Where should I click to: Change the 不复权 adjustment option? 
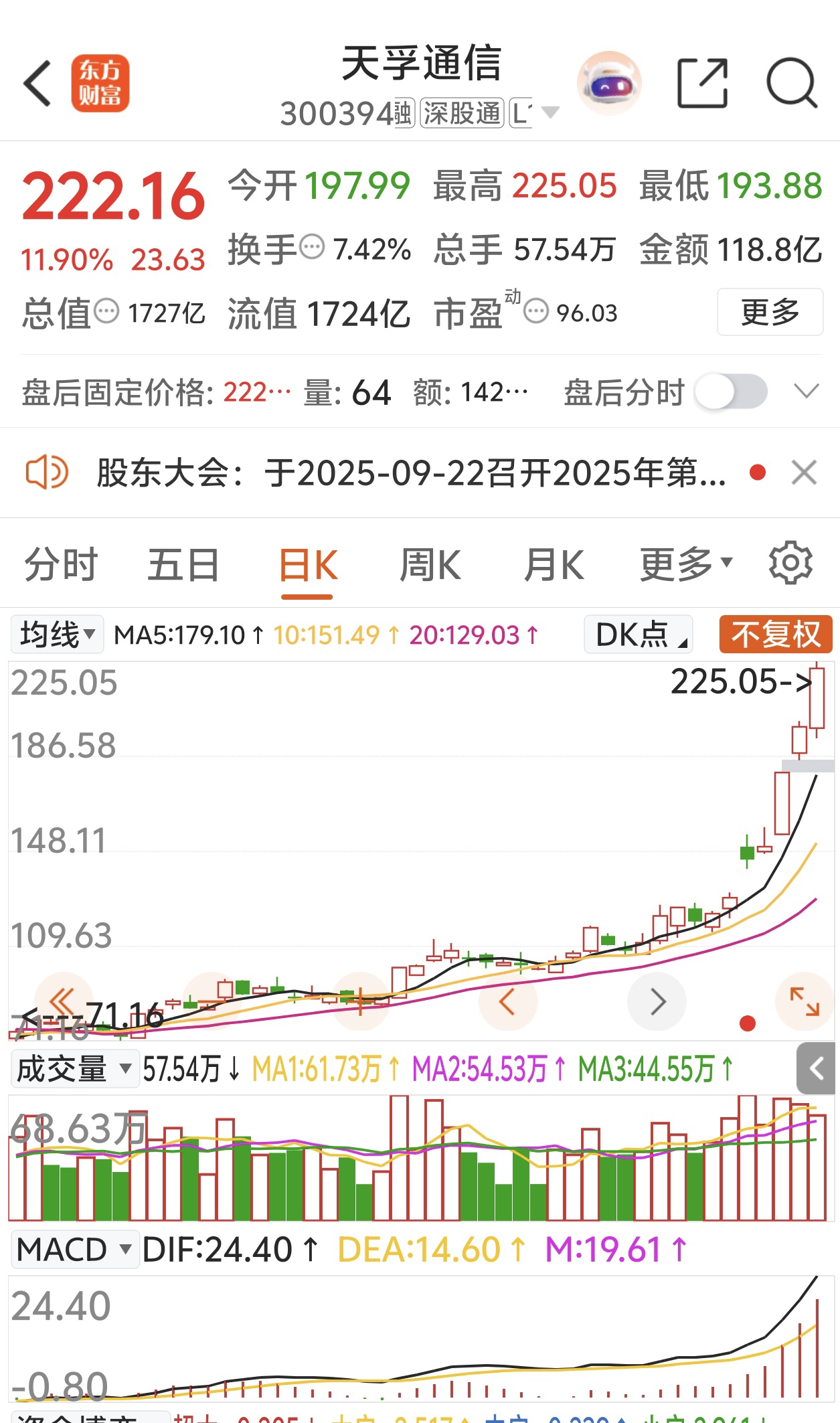click(776, 634)
